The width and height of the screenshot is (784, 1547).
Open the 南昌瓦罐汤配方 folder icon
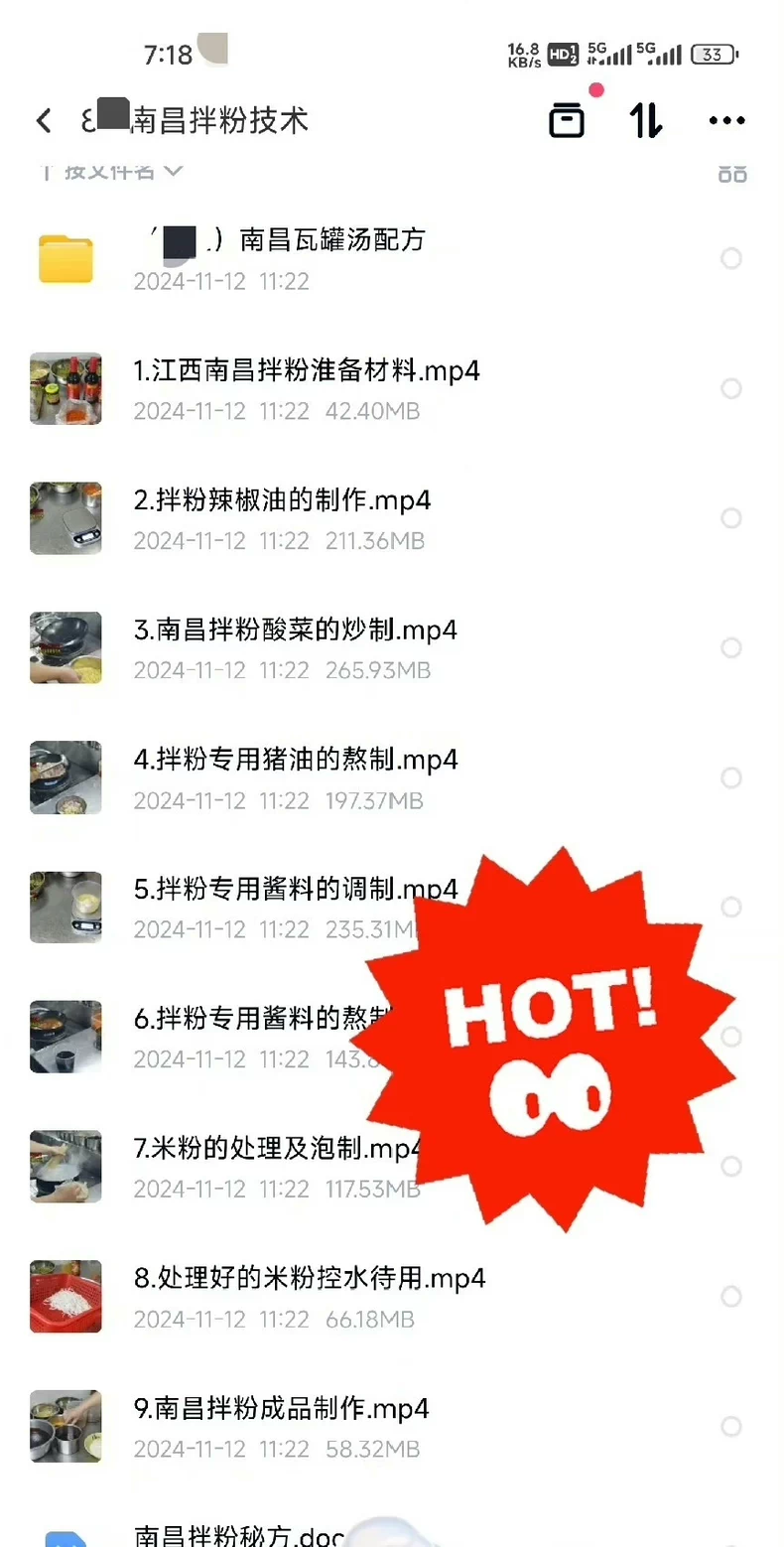pyautogui.click(x=65, y=258)
